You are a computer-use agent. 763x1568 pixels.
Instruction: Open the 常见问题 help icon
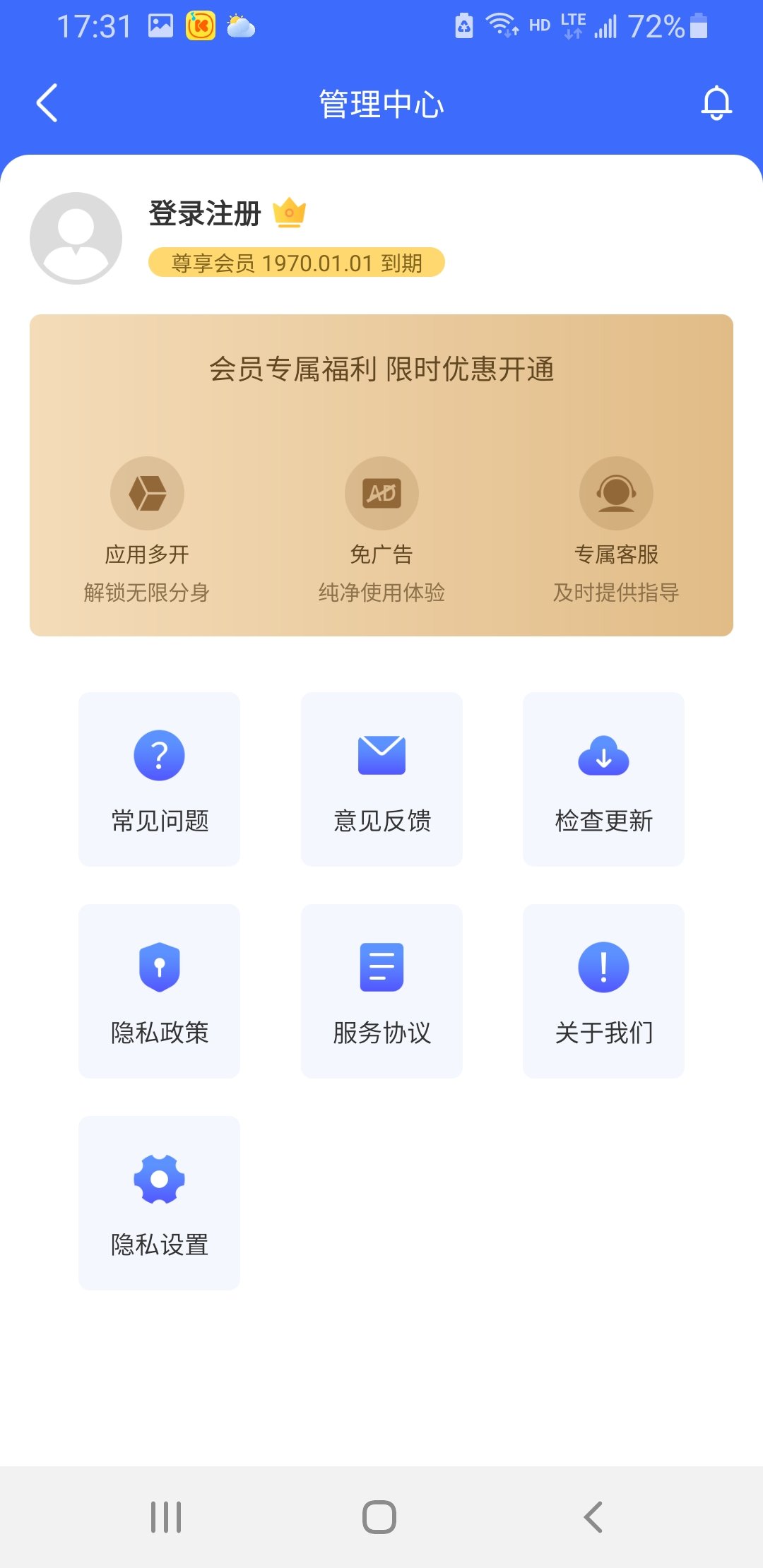[160, 754]
